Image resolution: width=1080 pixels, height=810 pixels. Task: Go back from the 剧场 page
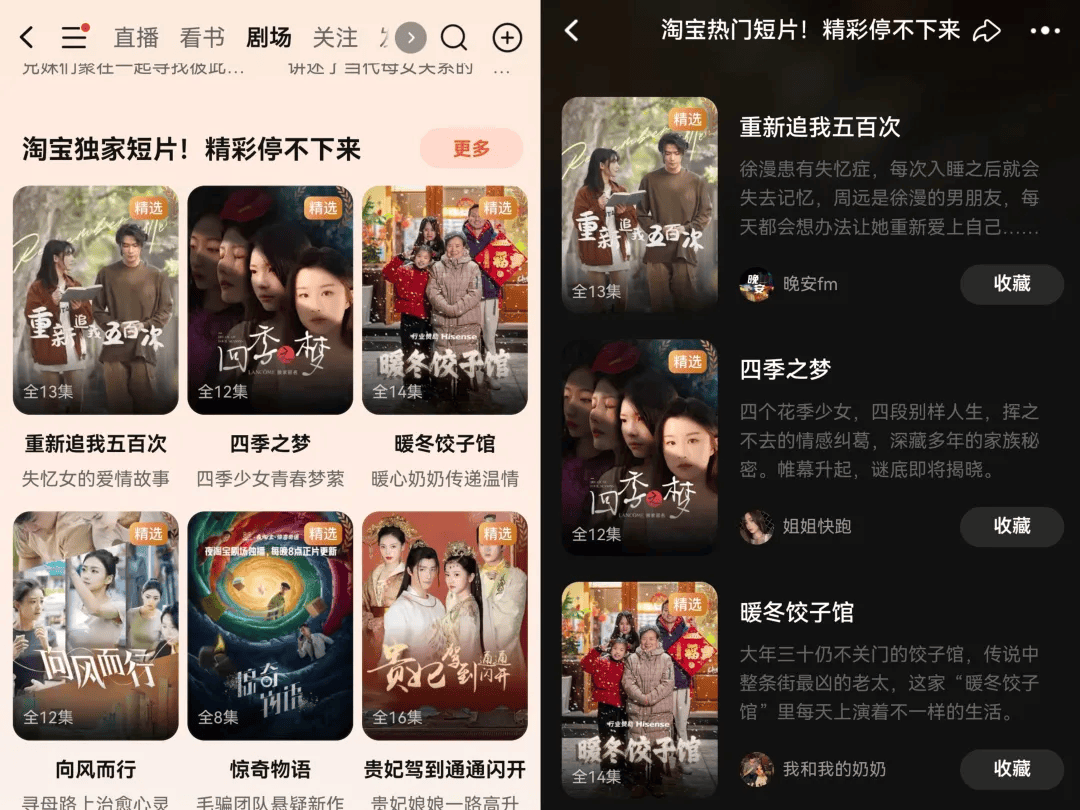(x=27, y=38)
